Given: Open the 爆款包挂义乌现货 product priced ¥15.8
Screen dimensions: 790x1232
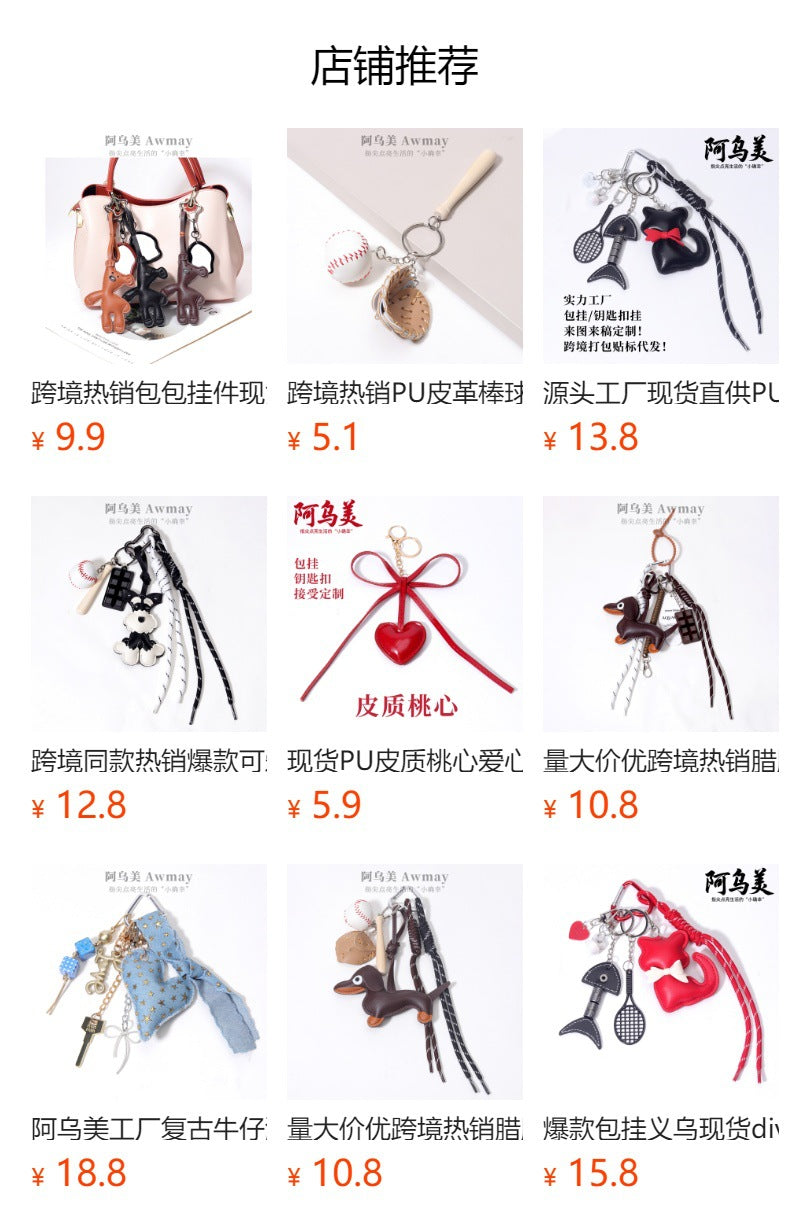Looking at the screenshot, I should tap(660, 982).
